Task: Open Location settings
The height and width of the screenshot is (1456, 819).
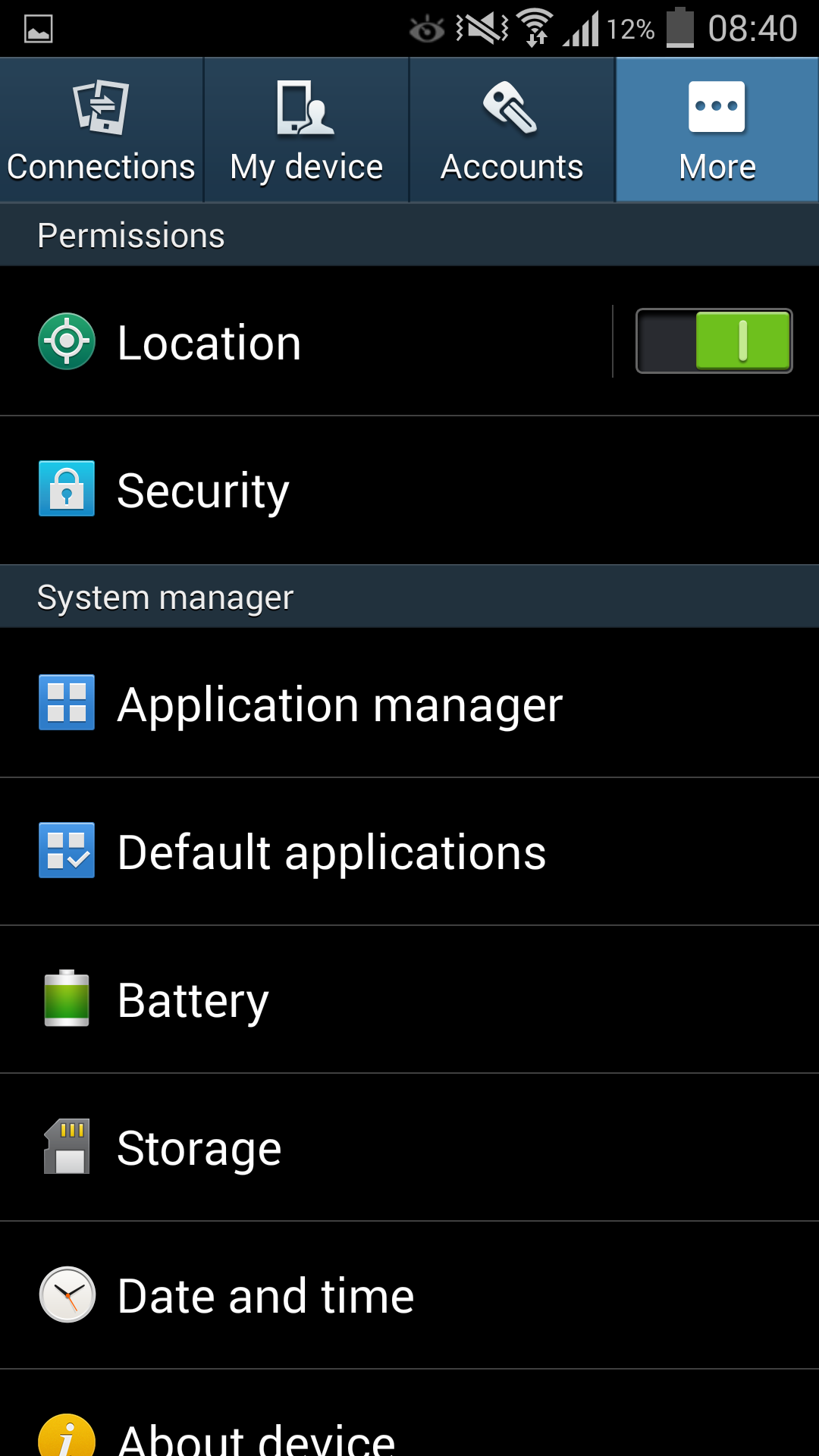Action: (303, 342)
